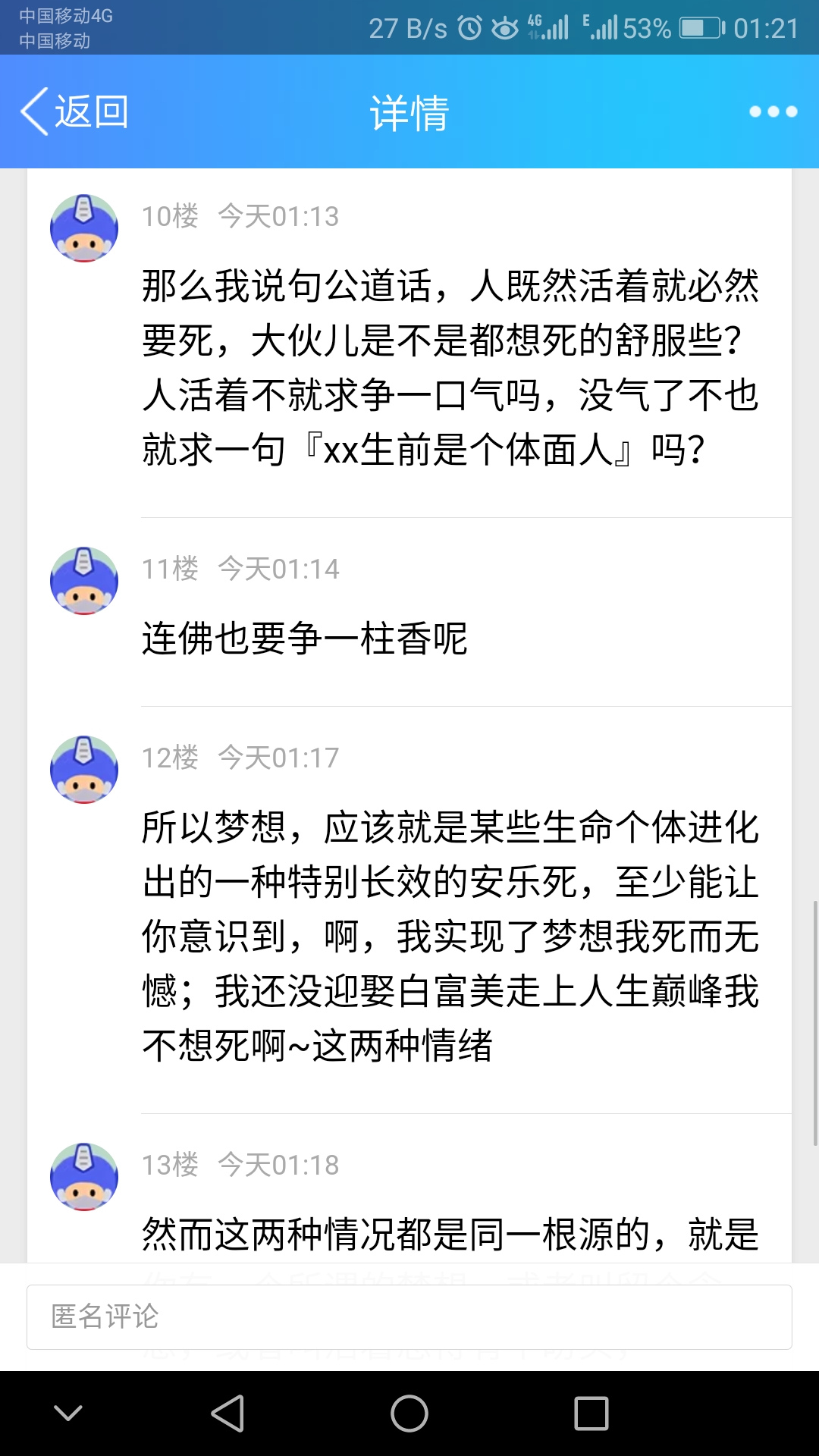This screenshot has width=819, height=1456.
Task: Select the 10楼 comment about 体面人
Action: (x=450, y=368)
